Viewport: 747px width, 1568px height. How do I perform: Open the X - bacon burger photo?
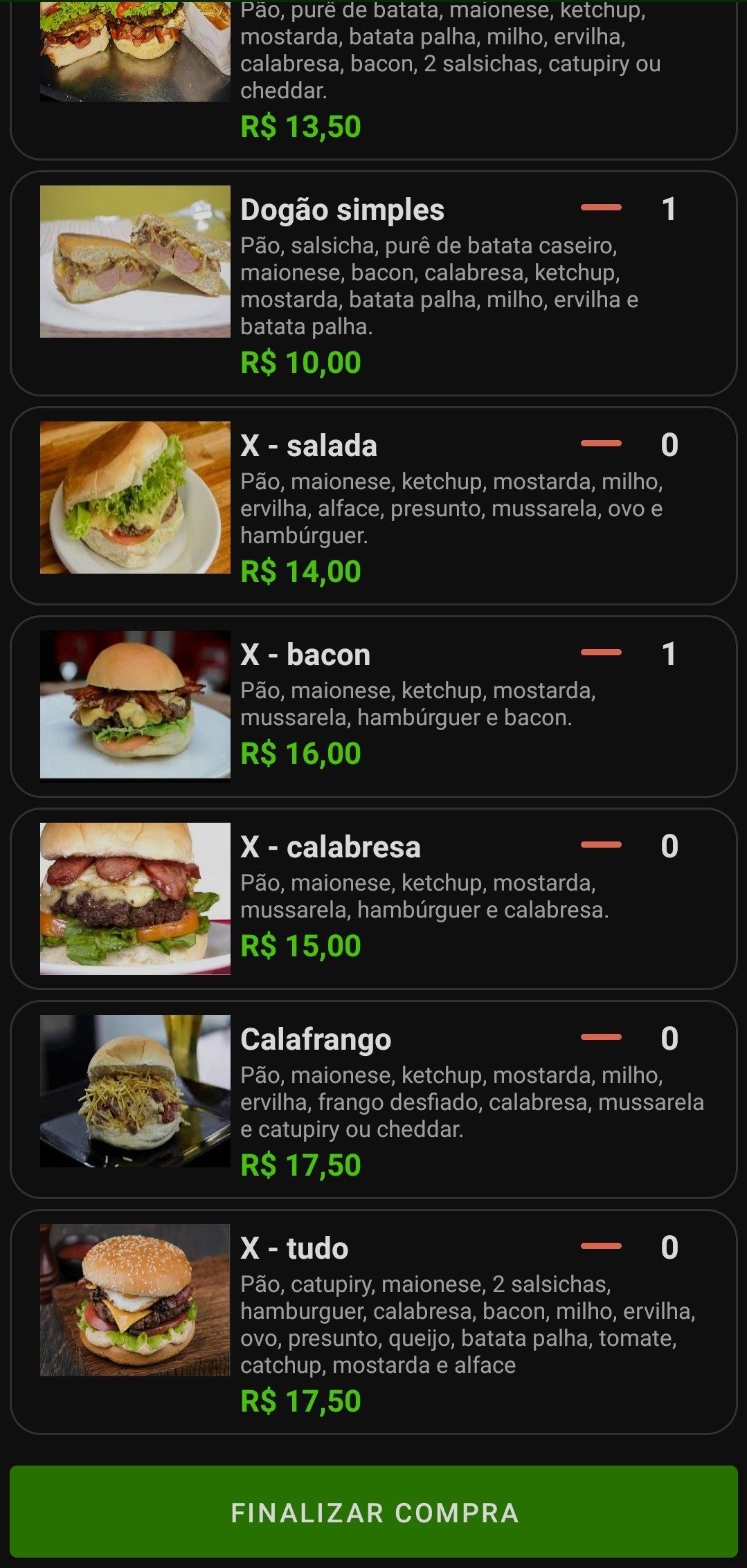coord(135,706)
